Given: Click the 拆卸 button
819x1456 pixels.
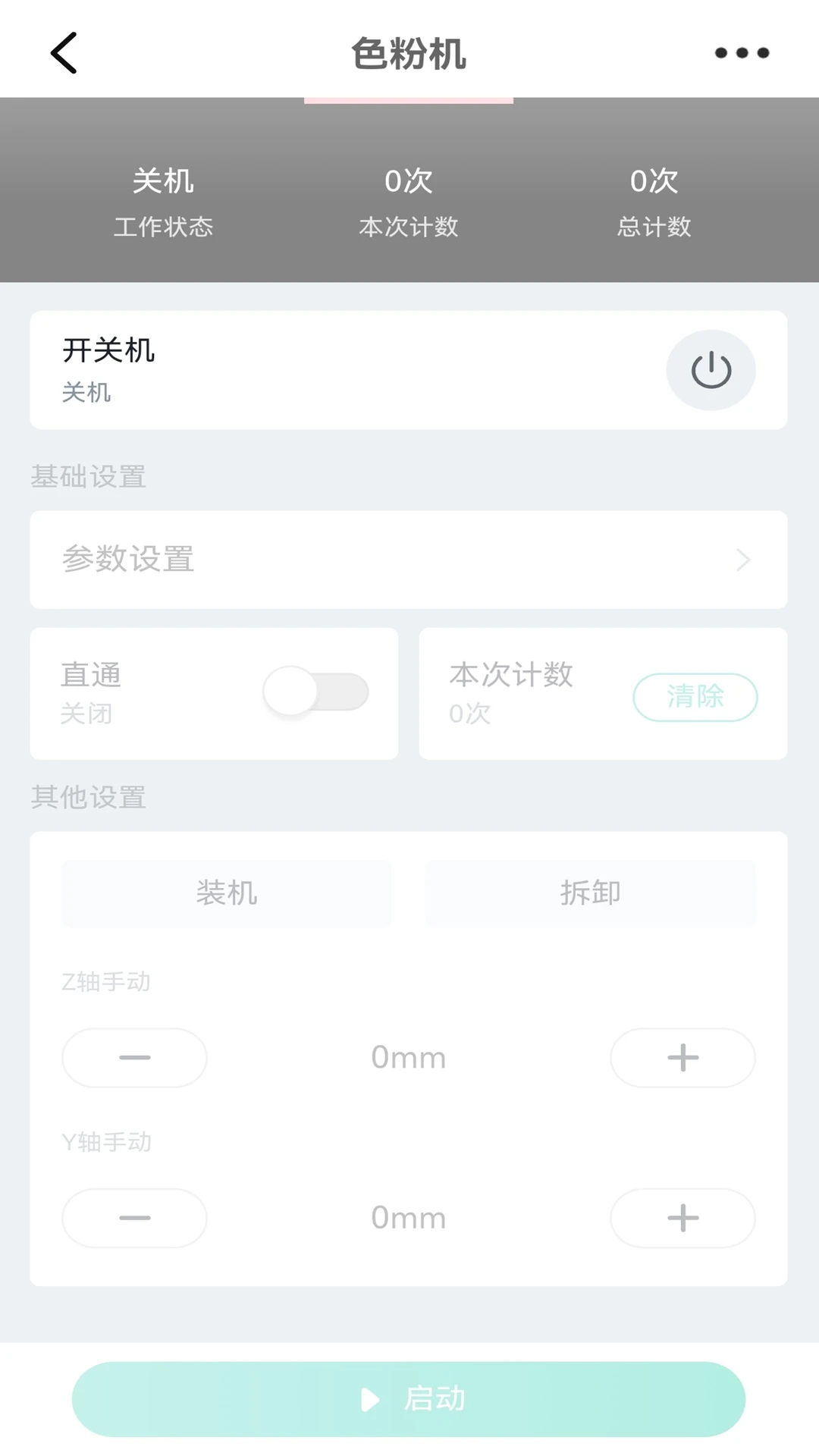Looking at the screenshot, I should point(591,893).
